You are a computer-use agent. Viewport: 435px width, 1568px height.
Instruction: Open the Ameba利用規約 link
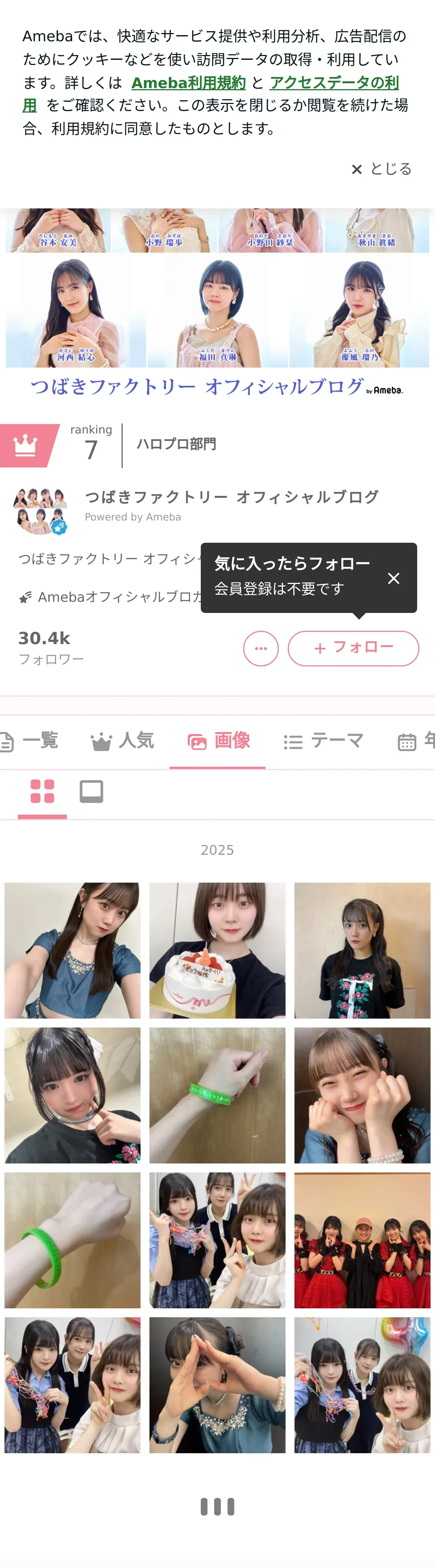(188, 83)
